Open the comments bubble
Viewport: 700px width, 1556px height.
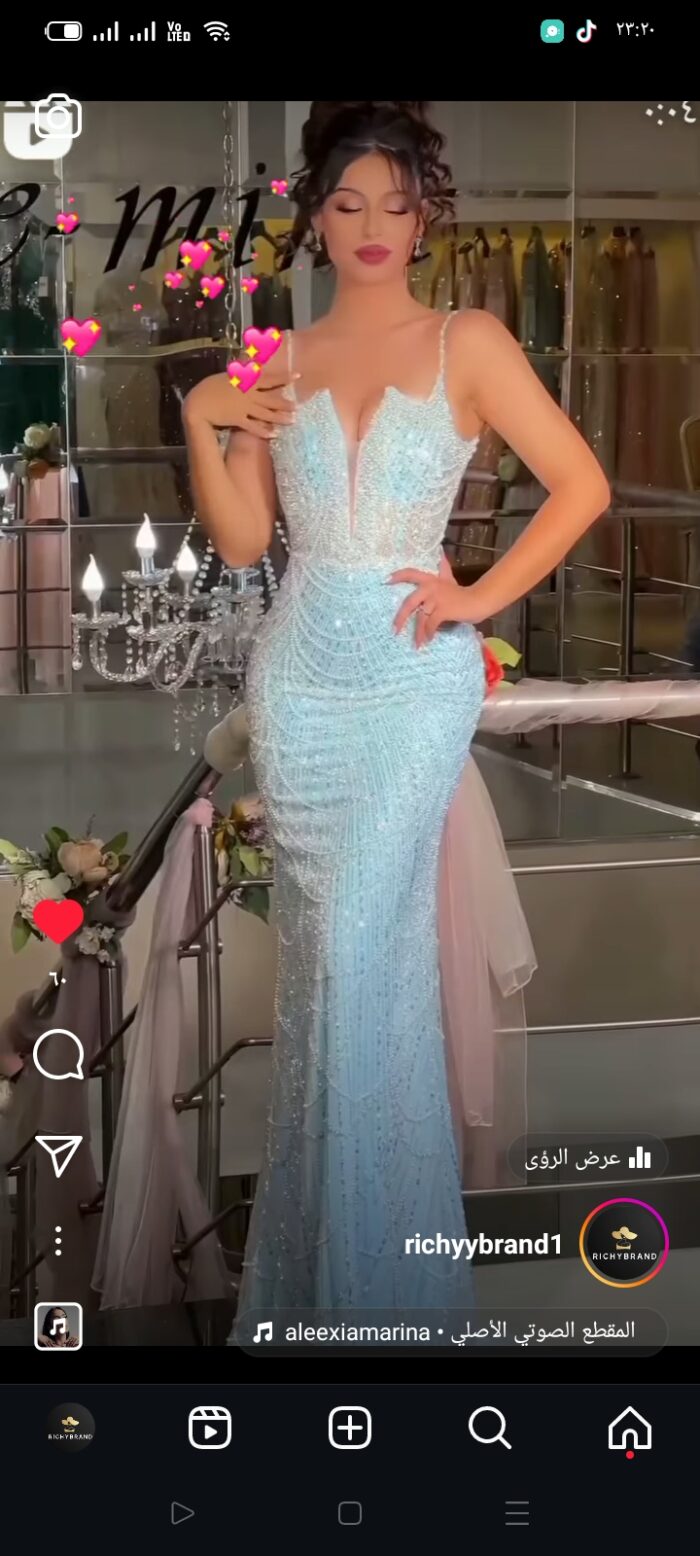pyautogui.click(x=58, y=1055)
